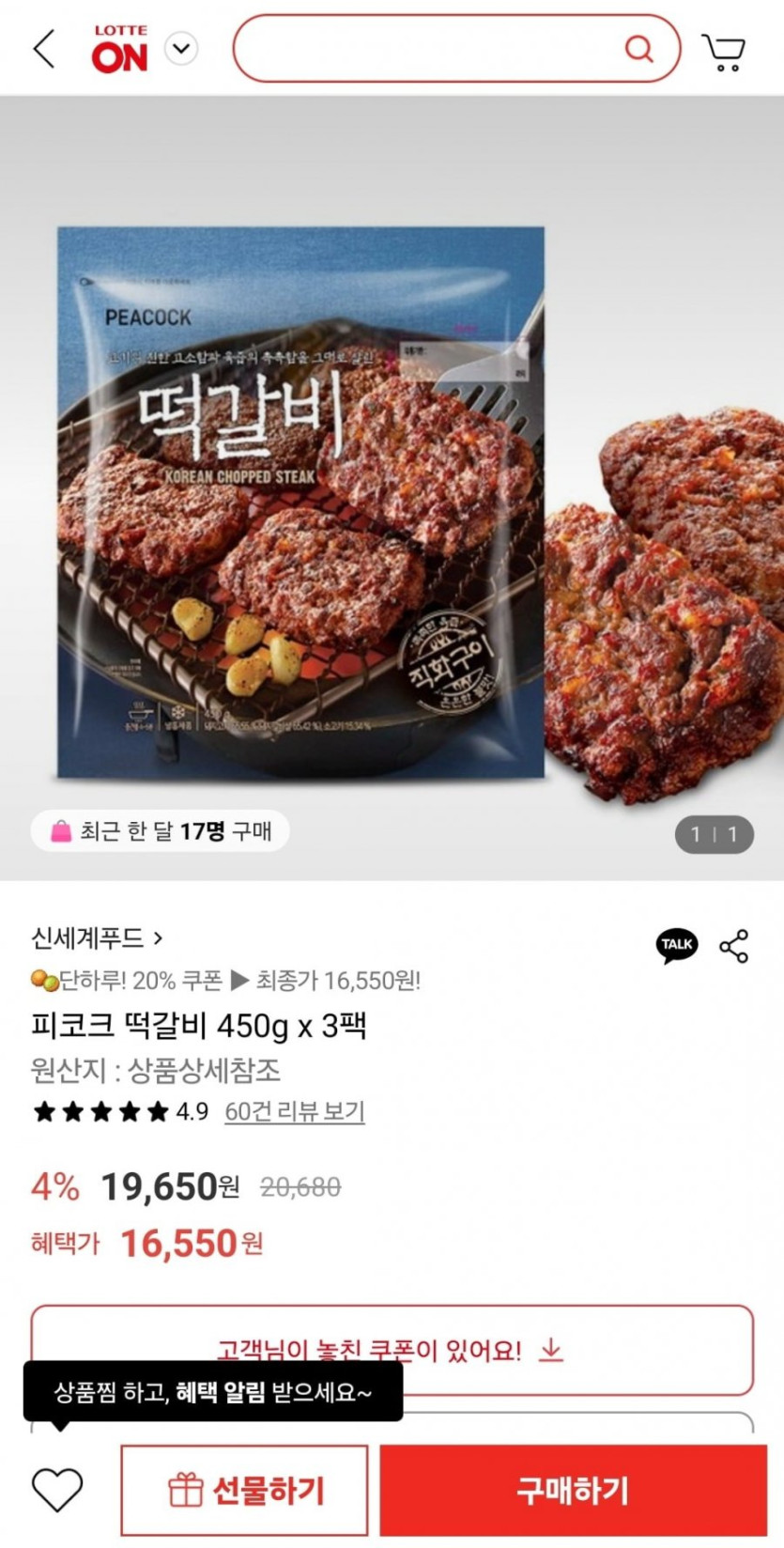Screen dimensions: 784x1548
Task: Contact seller via the TALK icon
Action: point(676,945)
